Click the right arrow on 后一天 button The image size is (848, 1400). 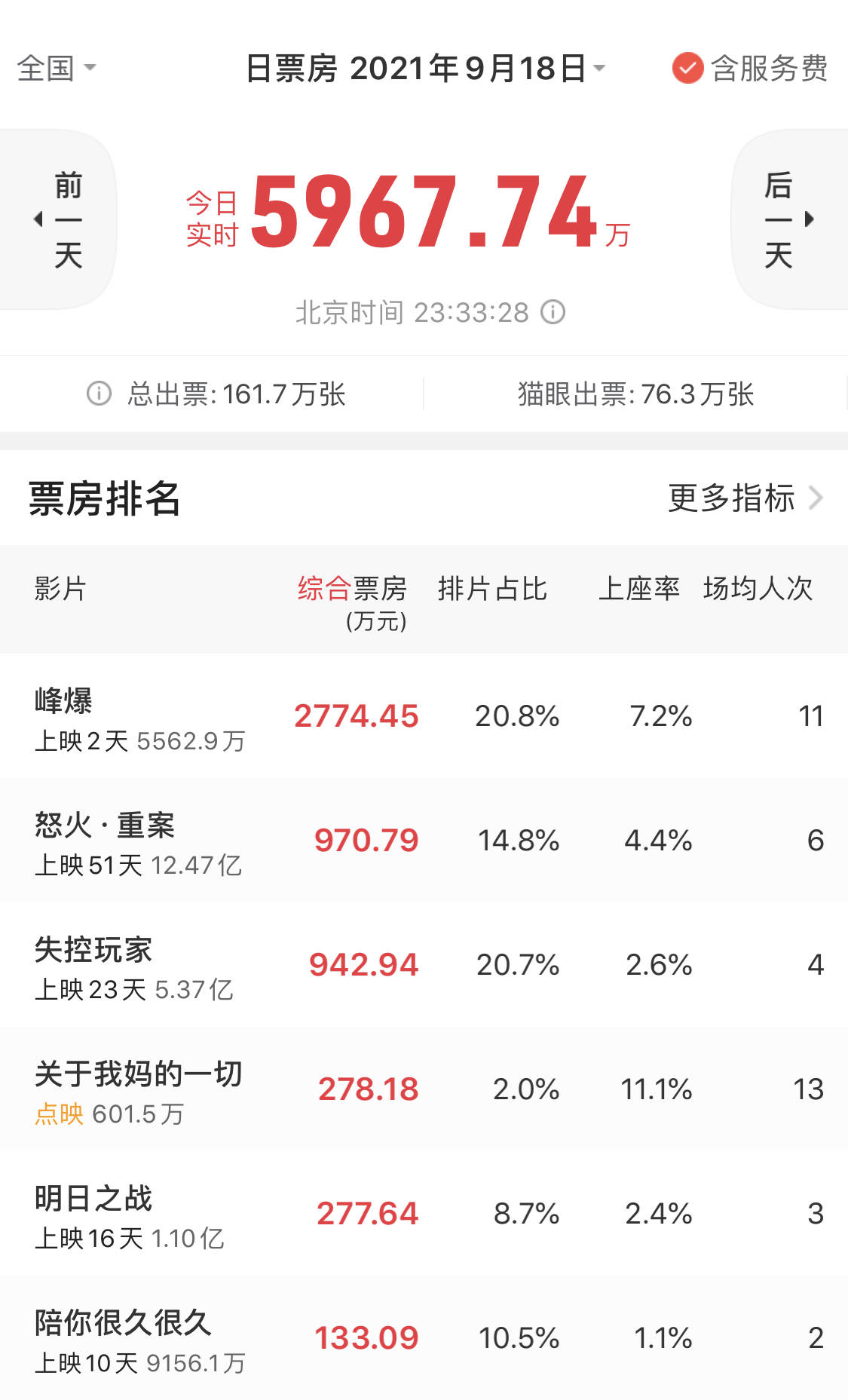(810, 218)
